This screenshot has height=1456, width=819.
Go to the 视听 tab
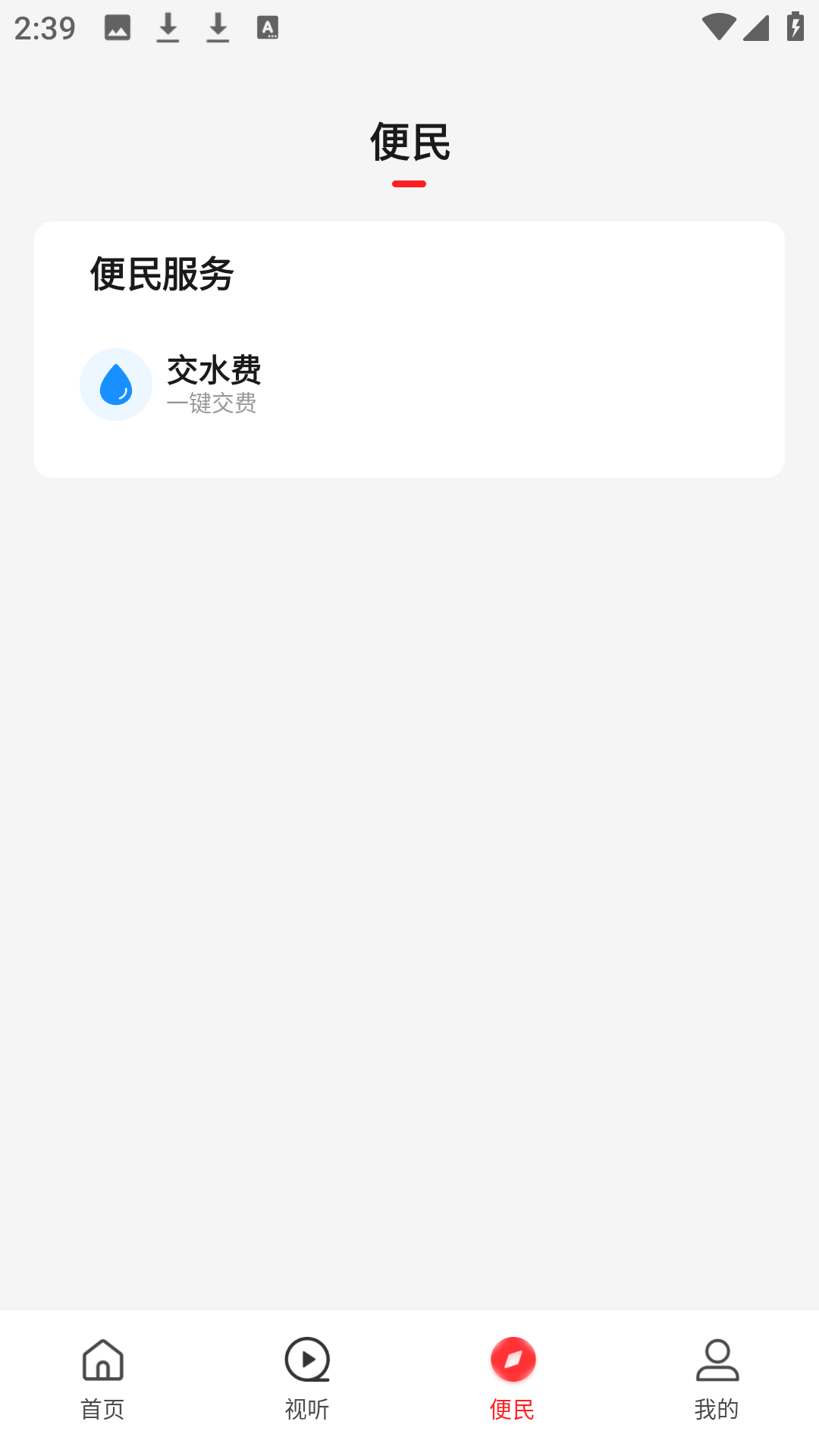pos(307,1379)
